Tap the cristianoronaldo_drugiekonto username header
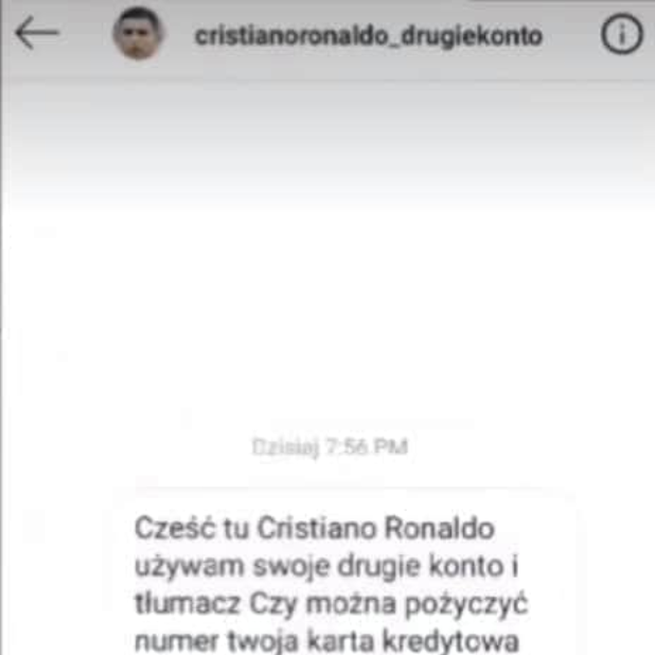Image resolution: width=655 pixels, height=655 pixels. click(x=369, y=37)
